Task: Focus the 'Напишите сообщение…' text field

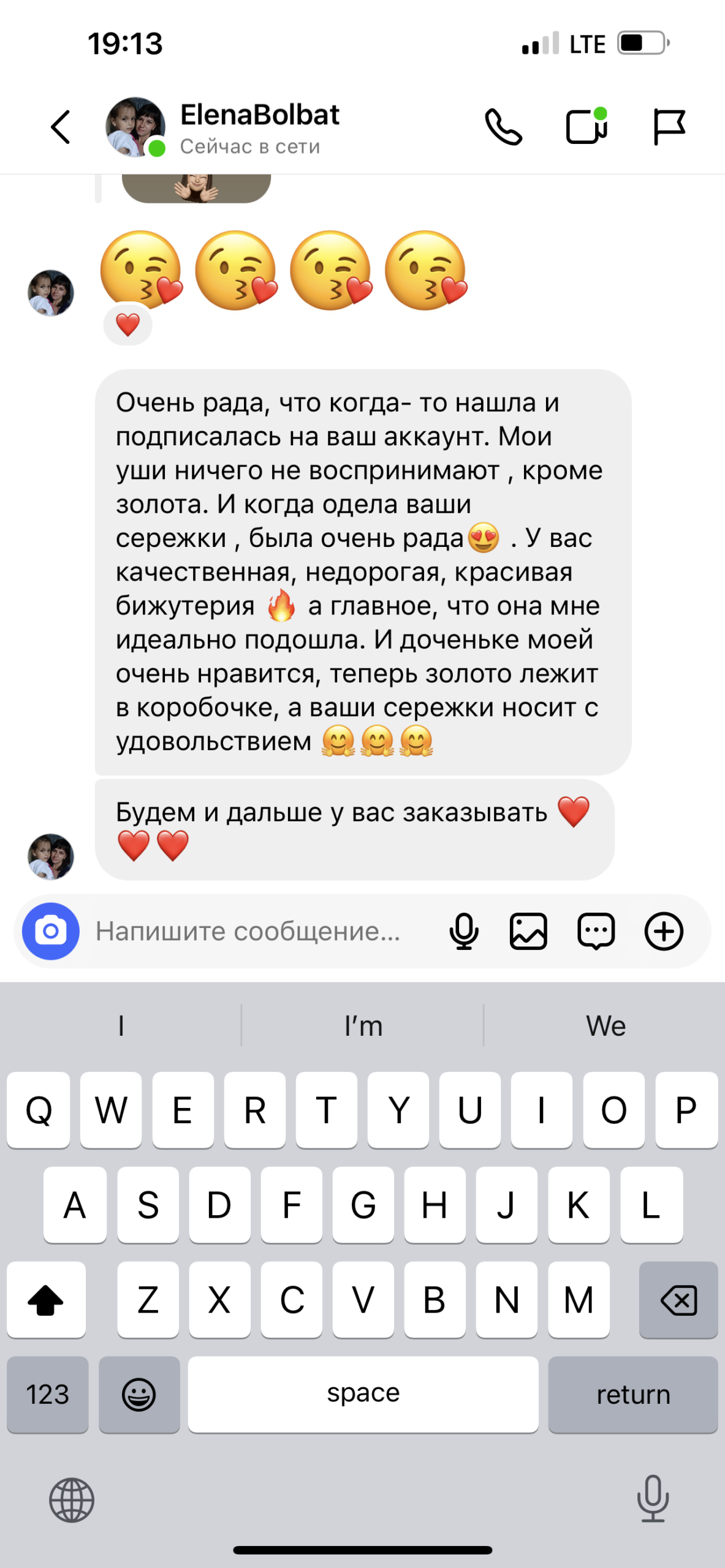Action: 248,932
